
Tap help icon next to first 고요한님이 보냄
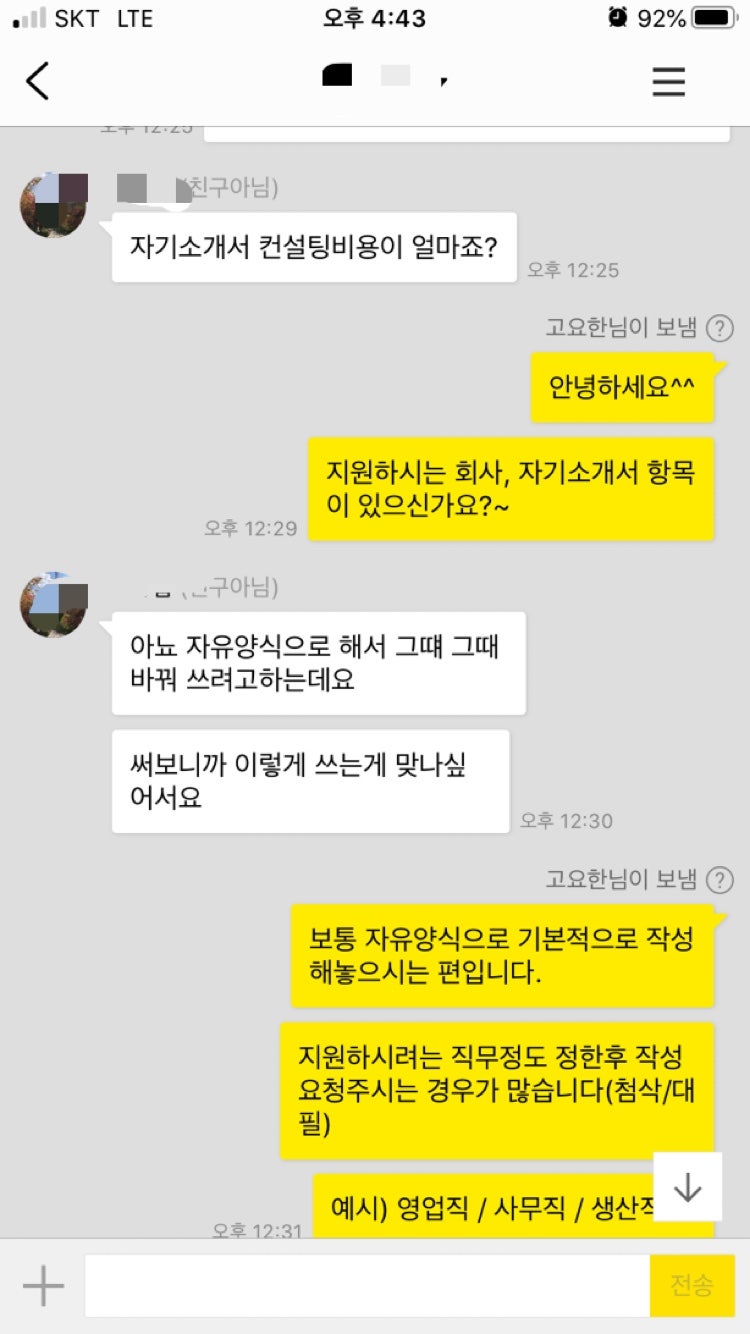tap(719, 328)
